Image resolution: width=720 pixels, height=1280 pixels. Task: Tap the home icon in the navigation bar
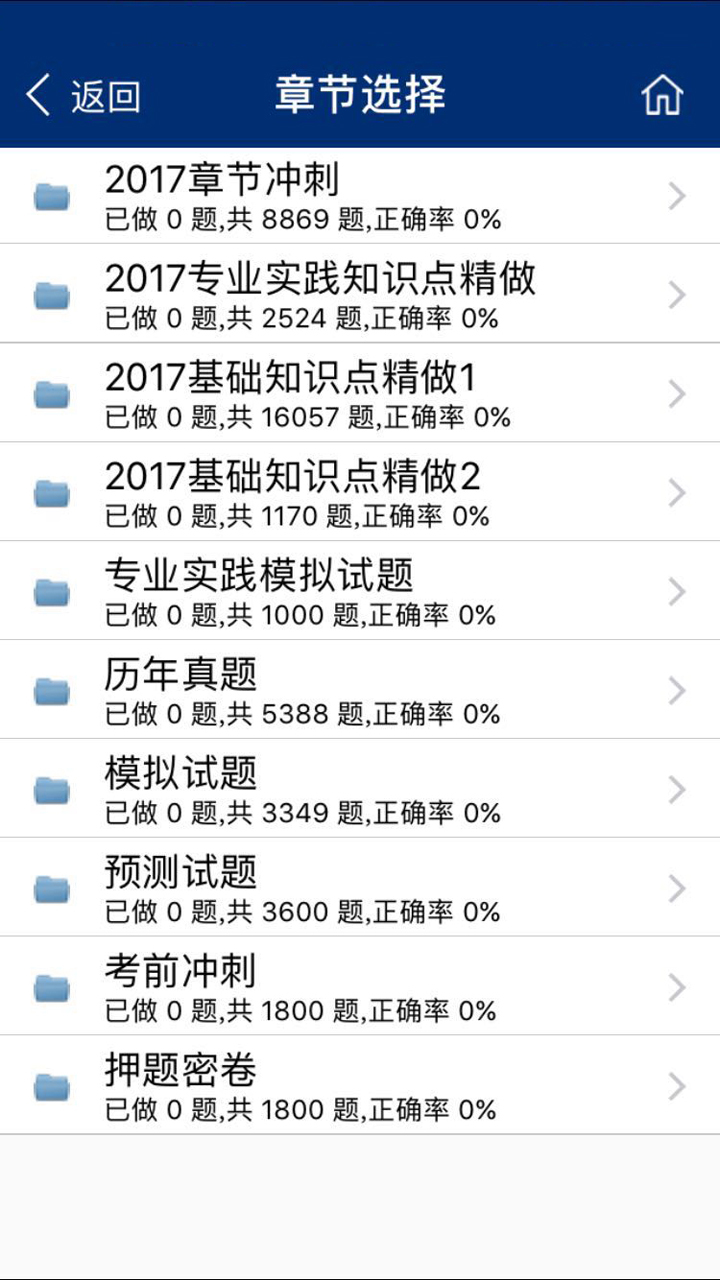(663, 94)
